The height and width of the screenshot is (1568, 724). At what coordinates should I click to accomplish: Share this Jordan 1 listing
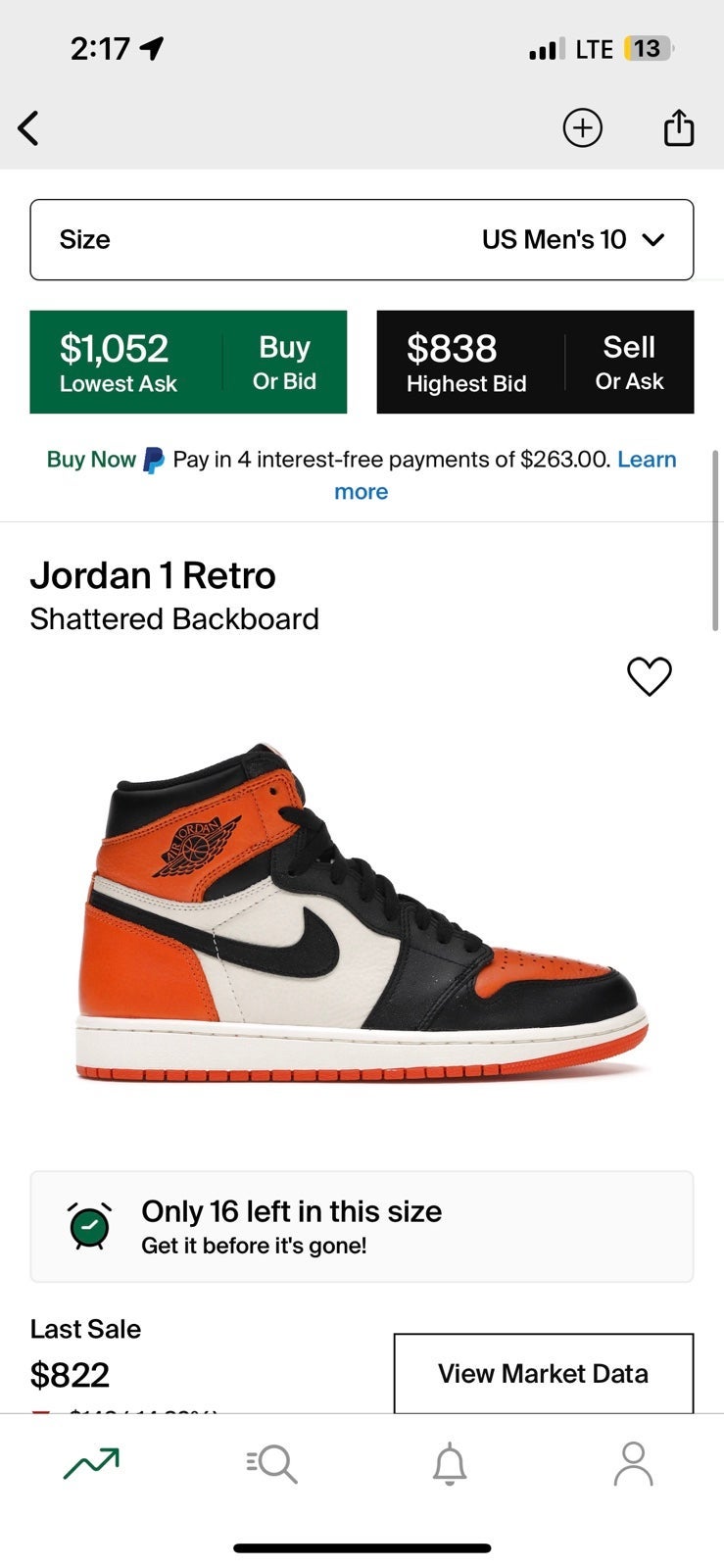tap(679, 127)
